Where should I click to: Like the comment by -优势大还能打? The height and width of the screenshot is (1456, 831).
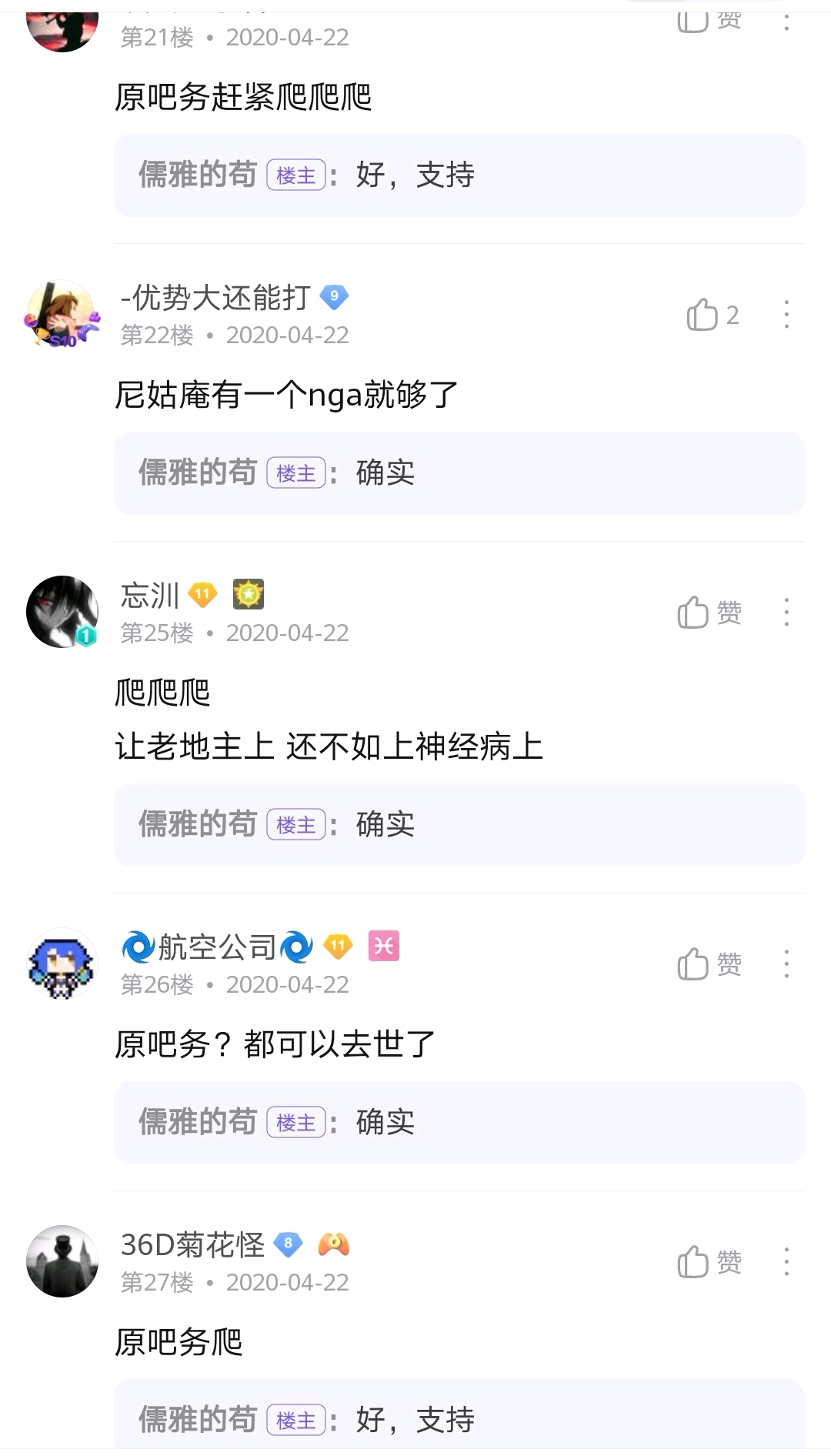[x=702, y=316]
